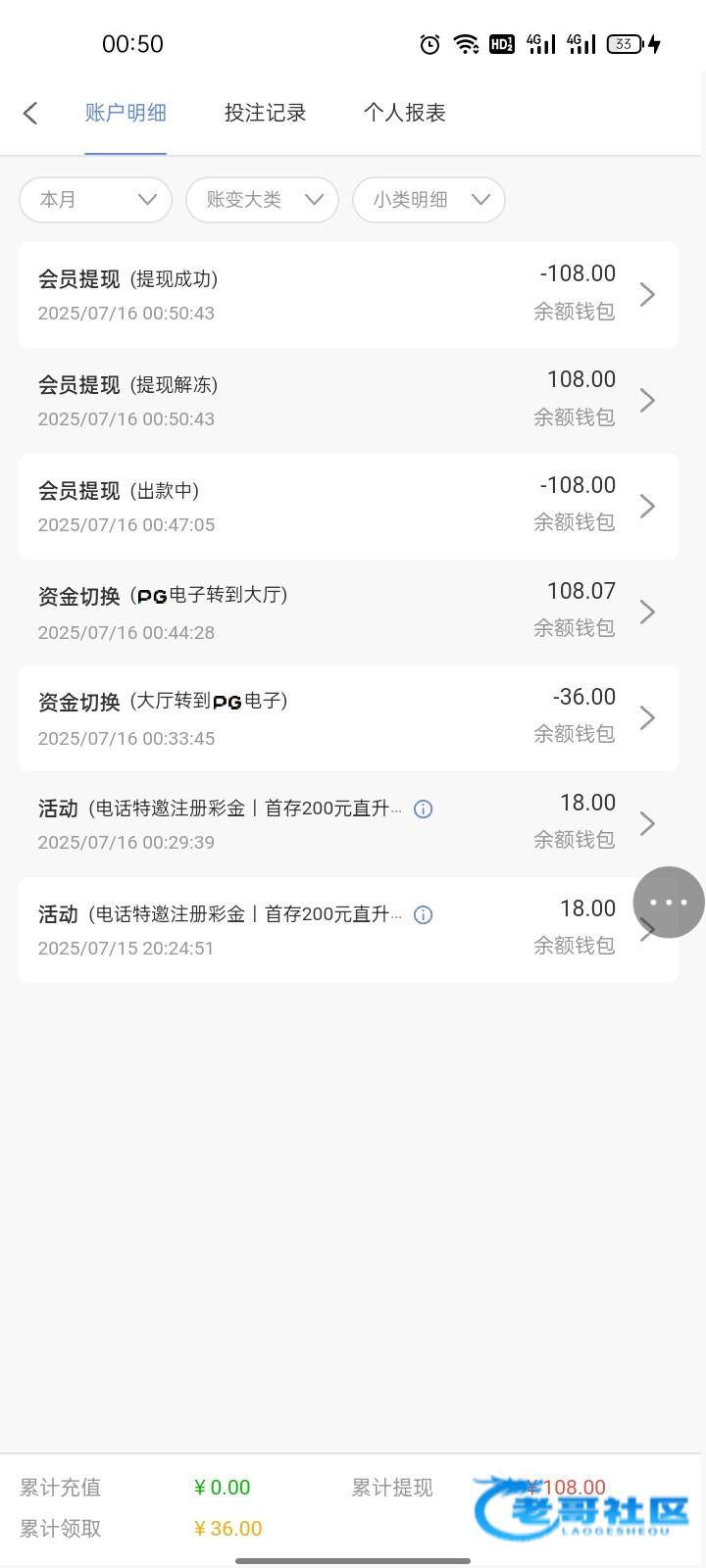
Task: Open the 会员提现 (提现成功) record
Action: tap(348, 295)
